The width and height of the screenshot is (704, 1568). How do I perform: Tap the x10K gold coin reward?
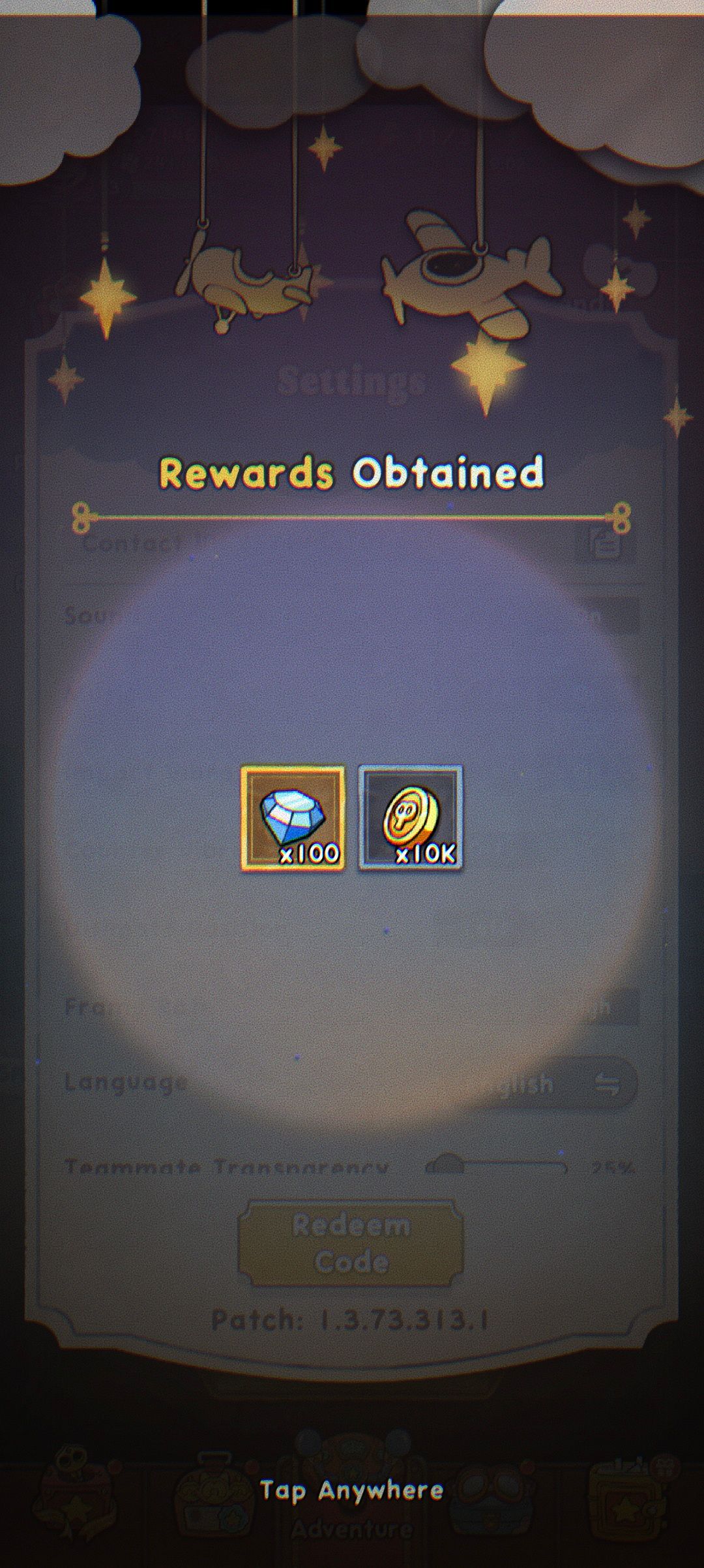point(411,819)
